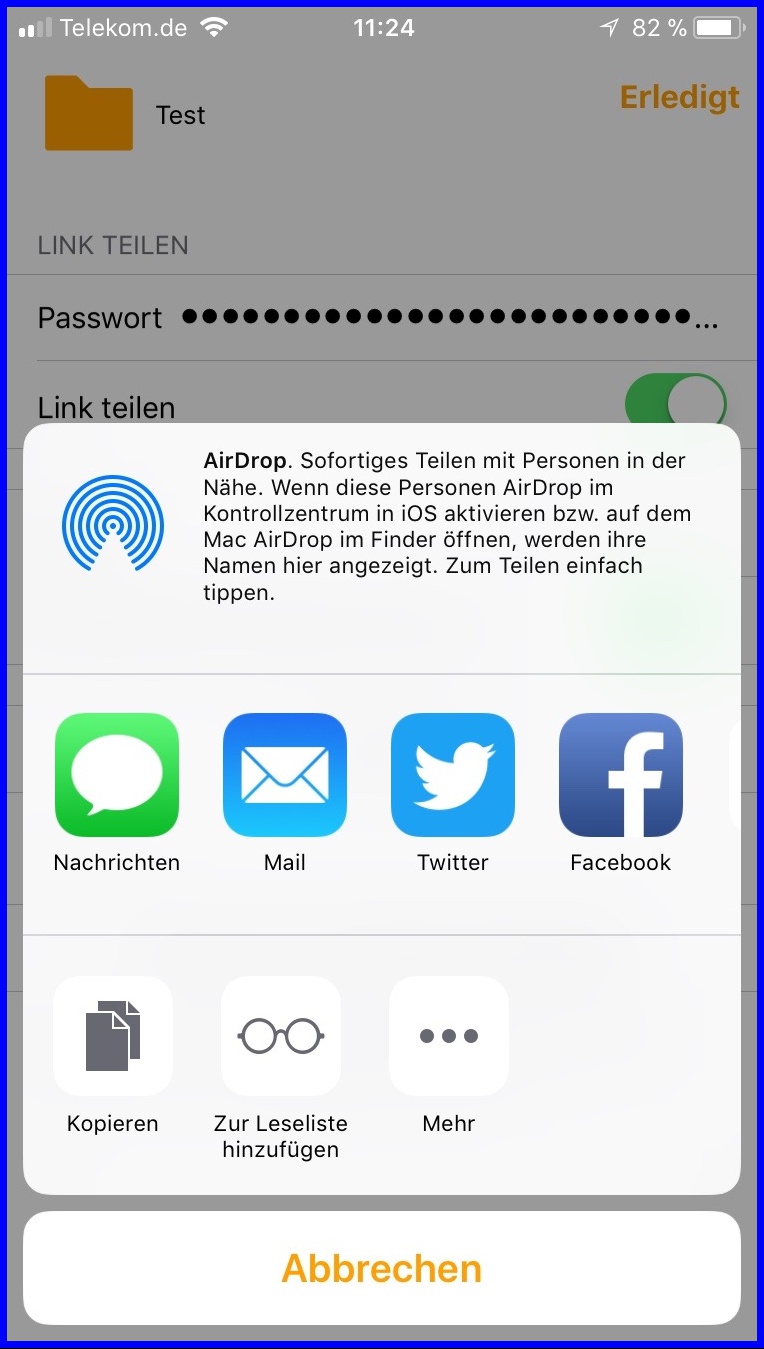The image size is (764, 1349).
Task: Dismiss the share sheet with Abbrechen
Action: (x=382, y=1268)
